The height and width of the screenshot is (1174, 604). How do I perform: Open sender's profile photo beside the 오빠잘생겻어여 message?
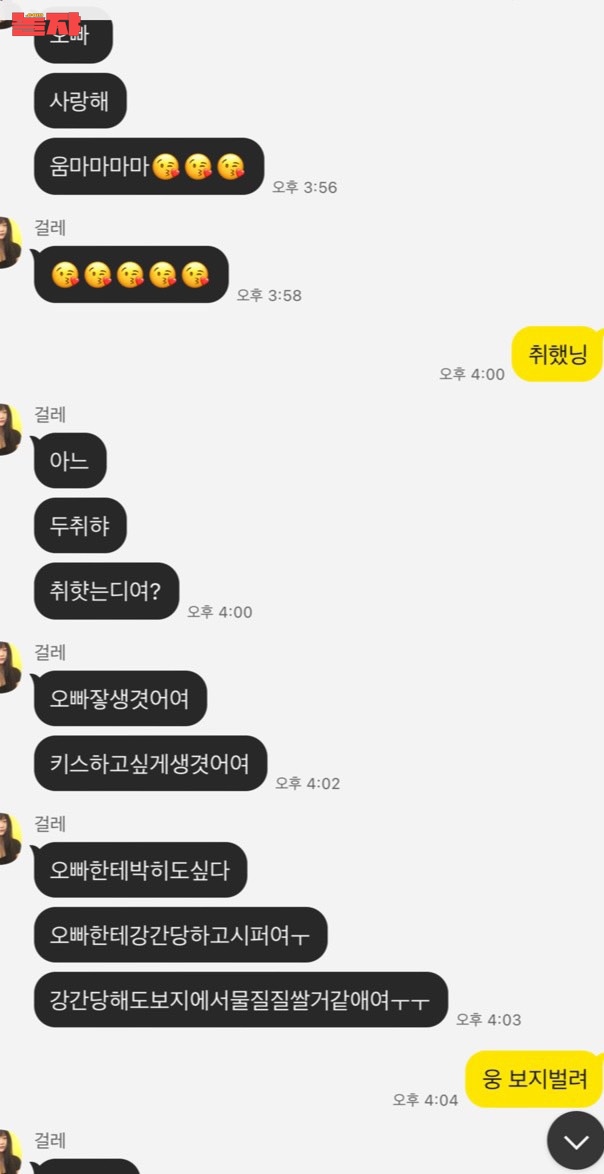click(8, 668)
